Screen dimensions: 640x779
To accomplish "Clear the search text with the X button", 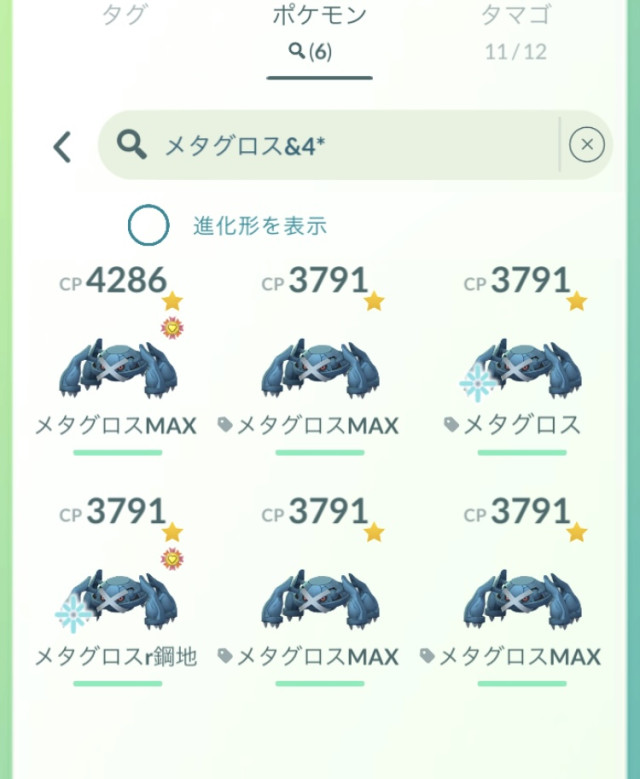I will 587,146.
